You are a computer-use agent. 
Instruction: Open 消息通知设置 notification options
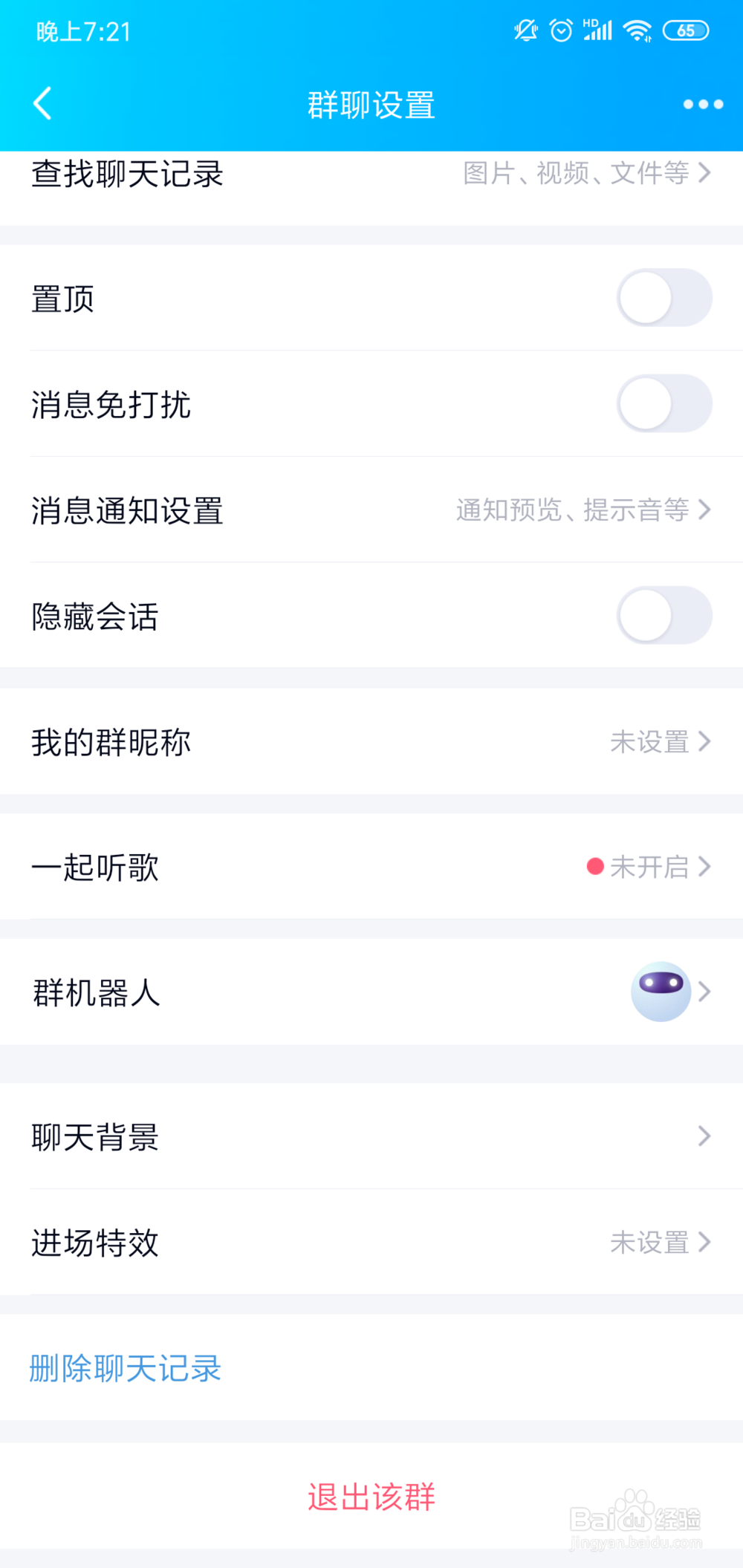(x=371, y=510)
